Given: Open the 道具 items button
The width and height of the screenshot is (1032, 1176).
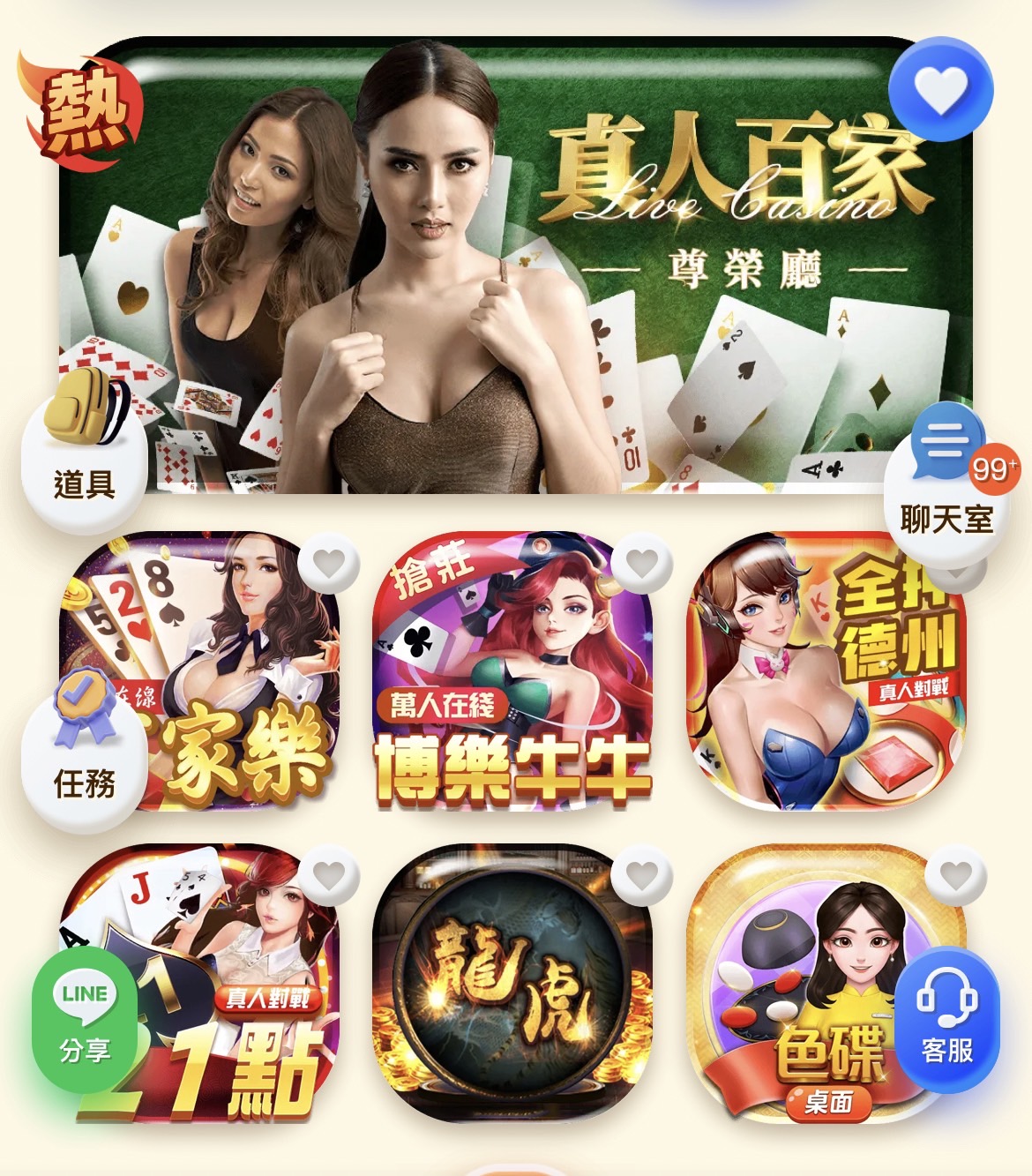Looking at the screenshot, I should coord(84,450).
